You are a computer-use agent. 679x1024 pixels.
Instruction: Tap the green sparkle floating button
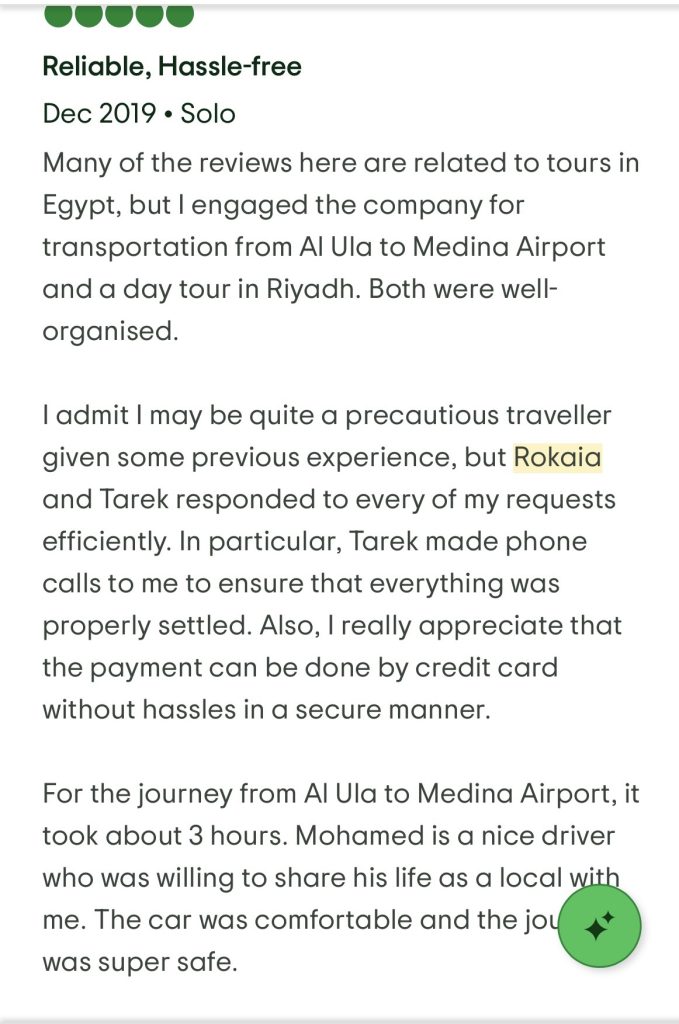point(598,926)
